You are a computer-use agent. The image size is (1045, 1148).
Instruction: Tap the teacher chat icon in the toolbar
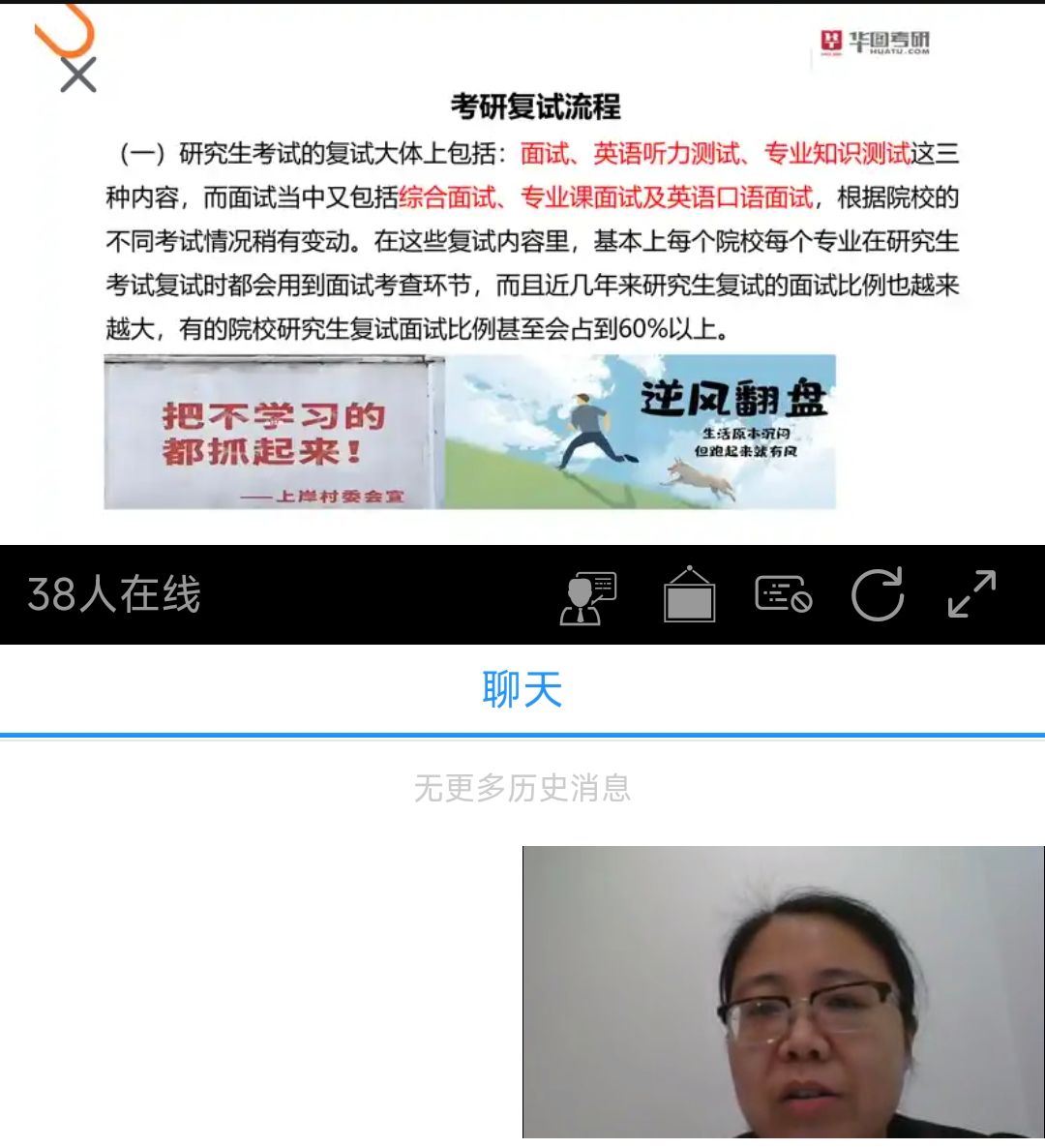pyautogui.click(x=588, y=596)
